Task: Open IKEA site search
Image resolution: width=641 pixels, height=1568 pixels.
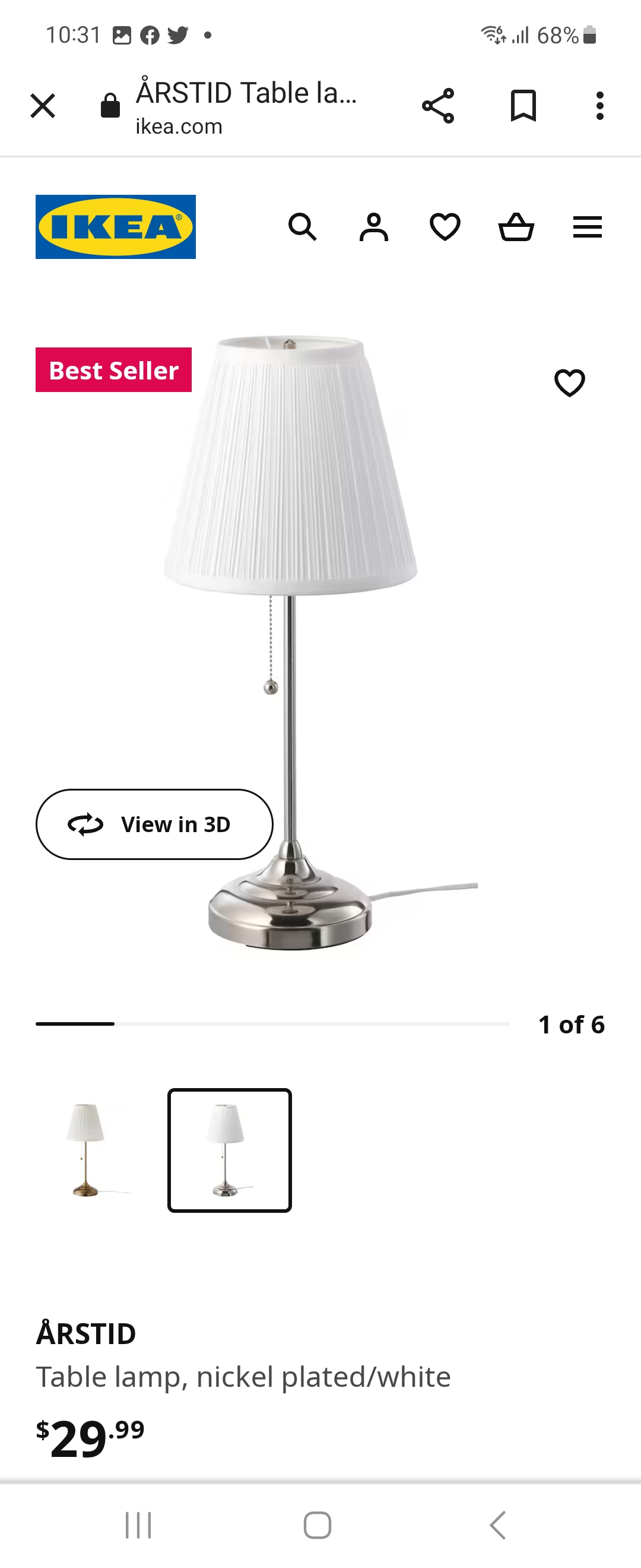Action: 302,227
